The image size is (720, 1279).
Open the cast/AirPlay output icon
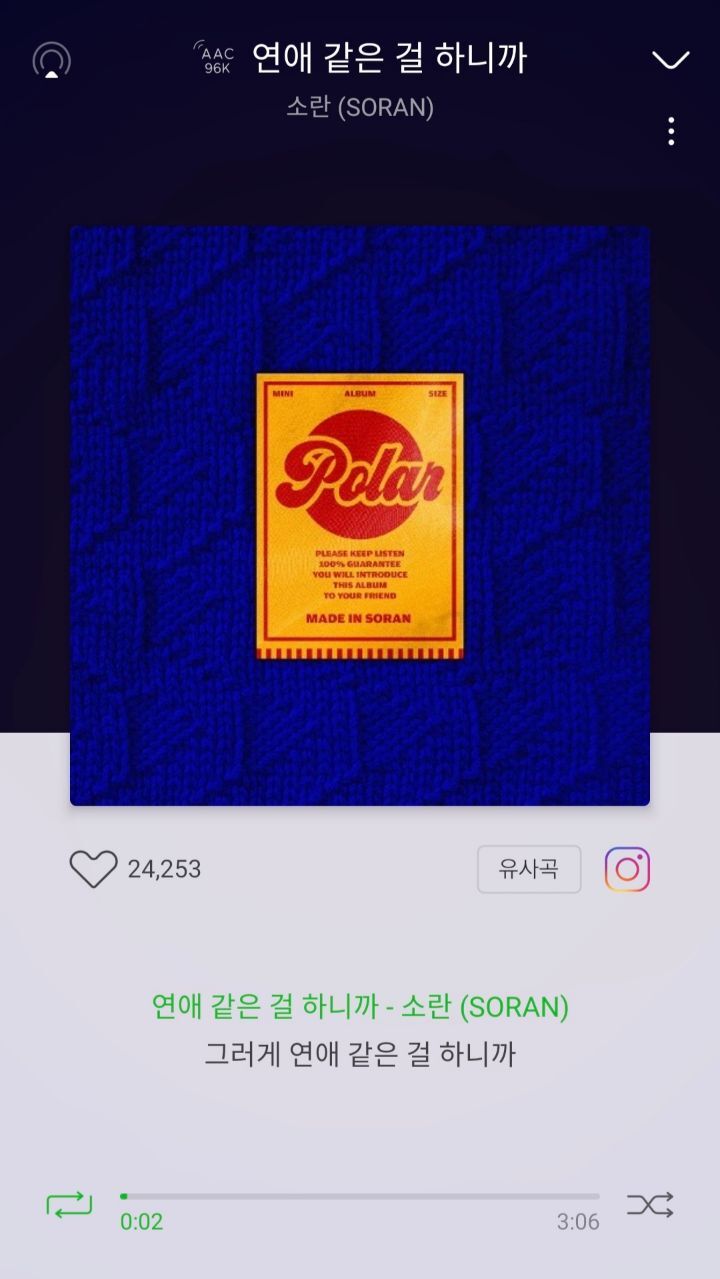point(52,60)
